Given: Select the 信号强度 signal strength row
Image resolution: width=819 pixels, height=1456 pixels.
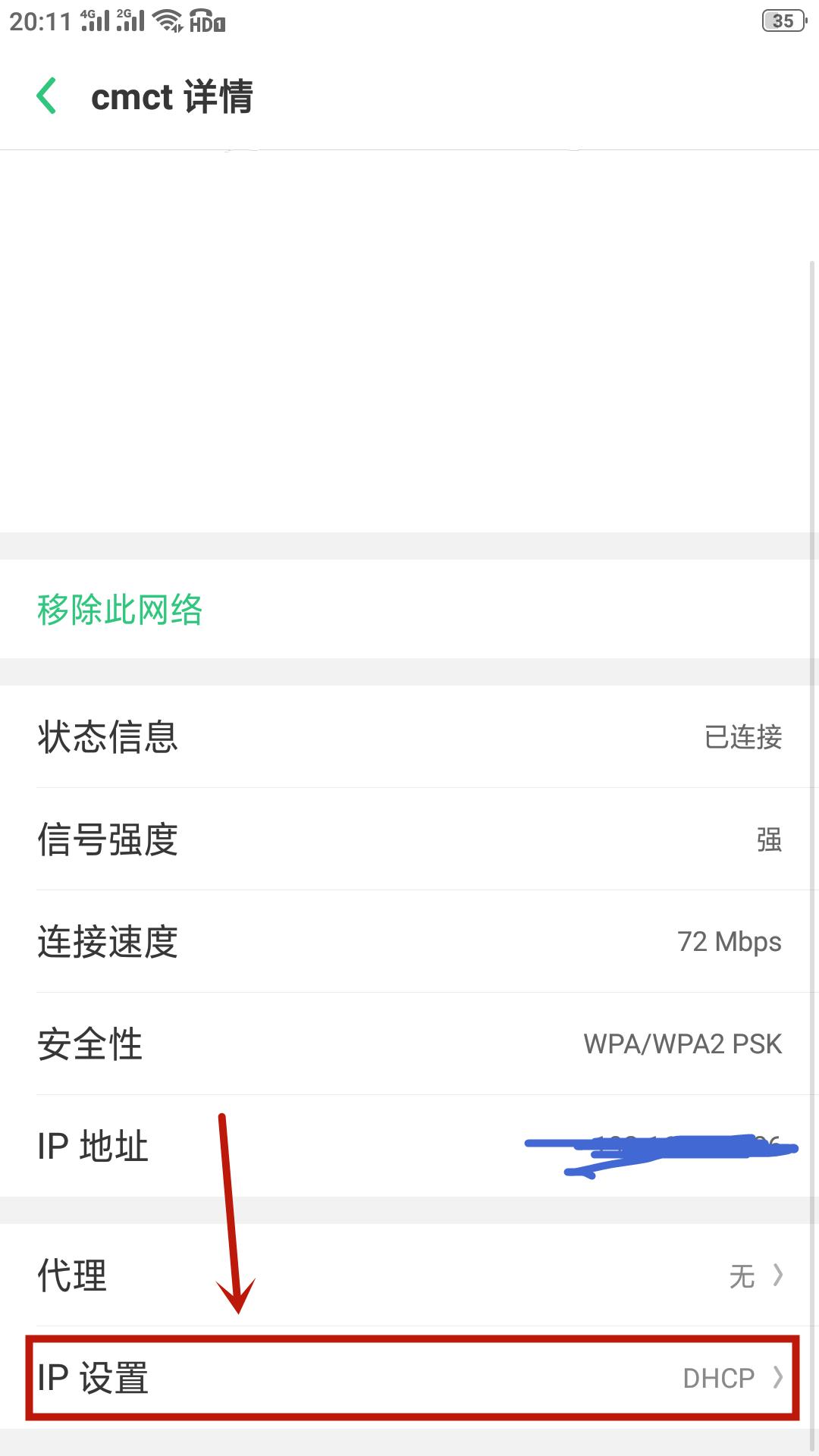Looking at the screenshot, I should point(409,839).
